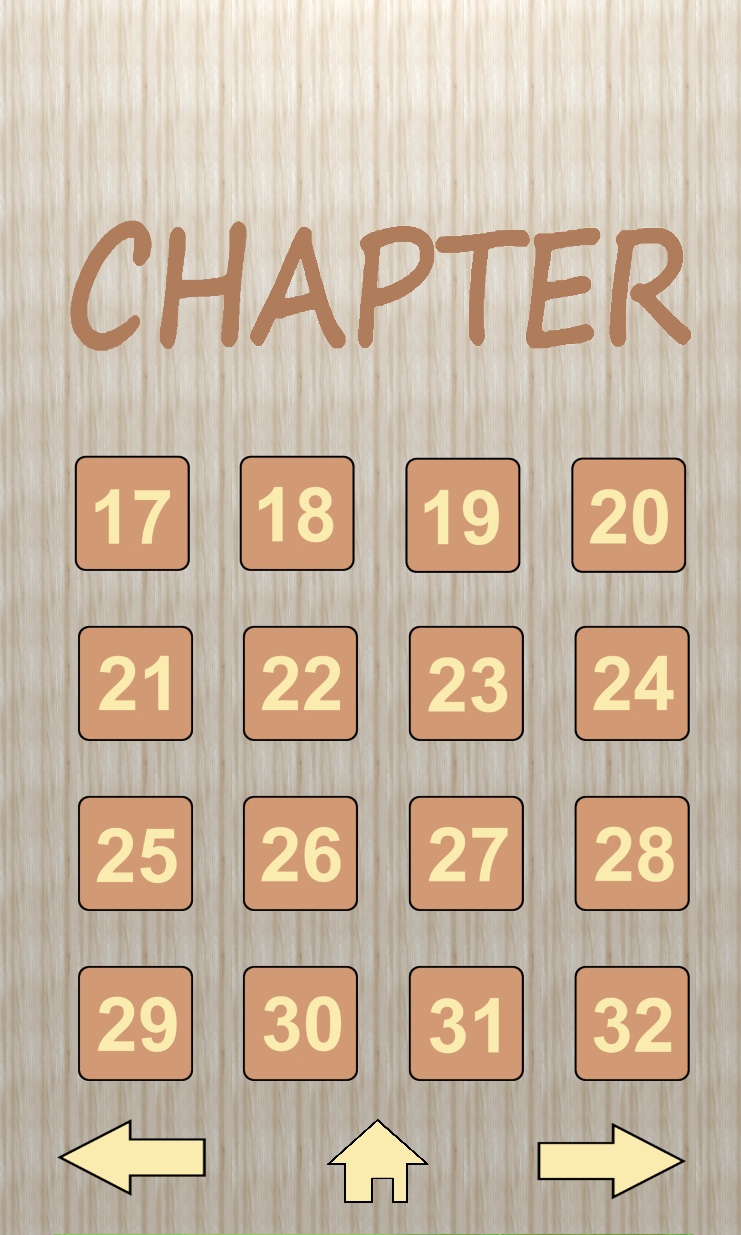This screenshot has width=741, height=1235.
Task: Open chapter 25
Action: [135, 853]
